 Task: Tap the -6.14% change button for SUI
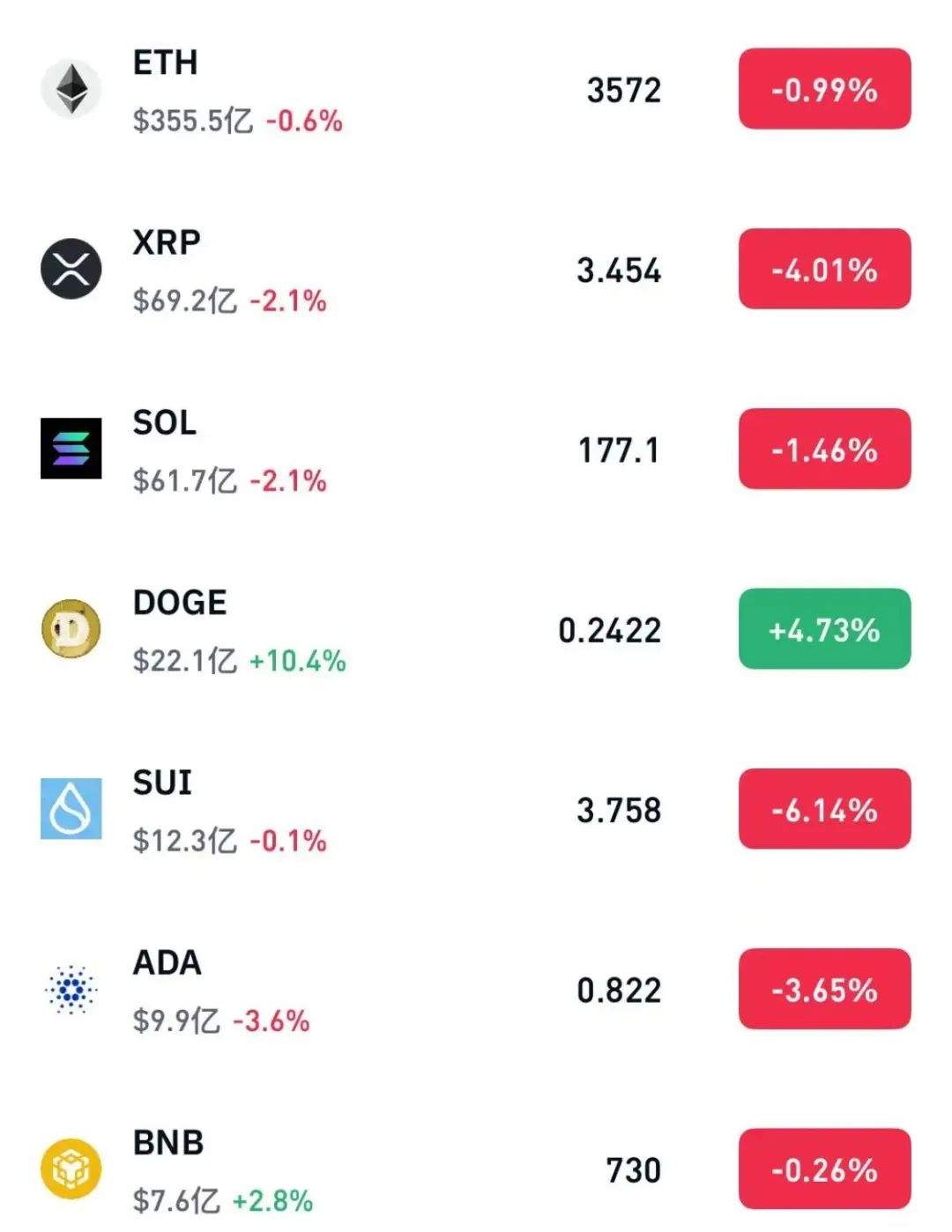[x=824, y=809]
